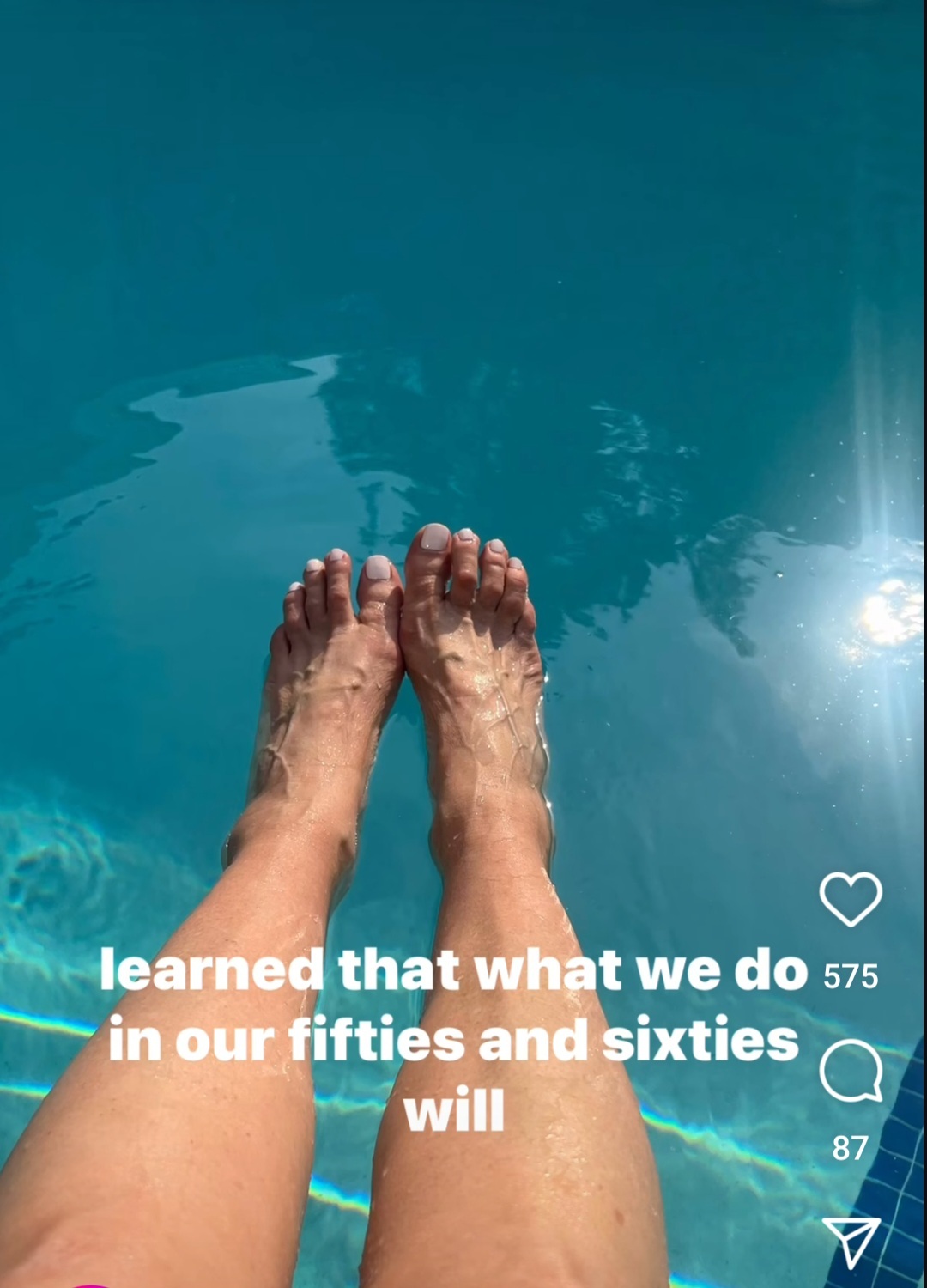Like this reel with the heart icon

click(x=850, y=898)
